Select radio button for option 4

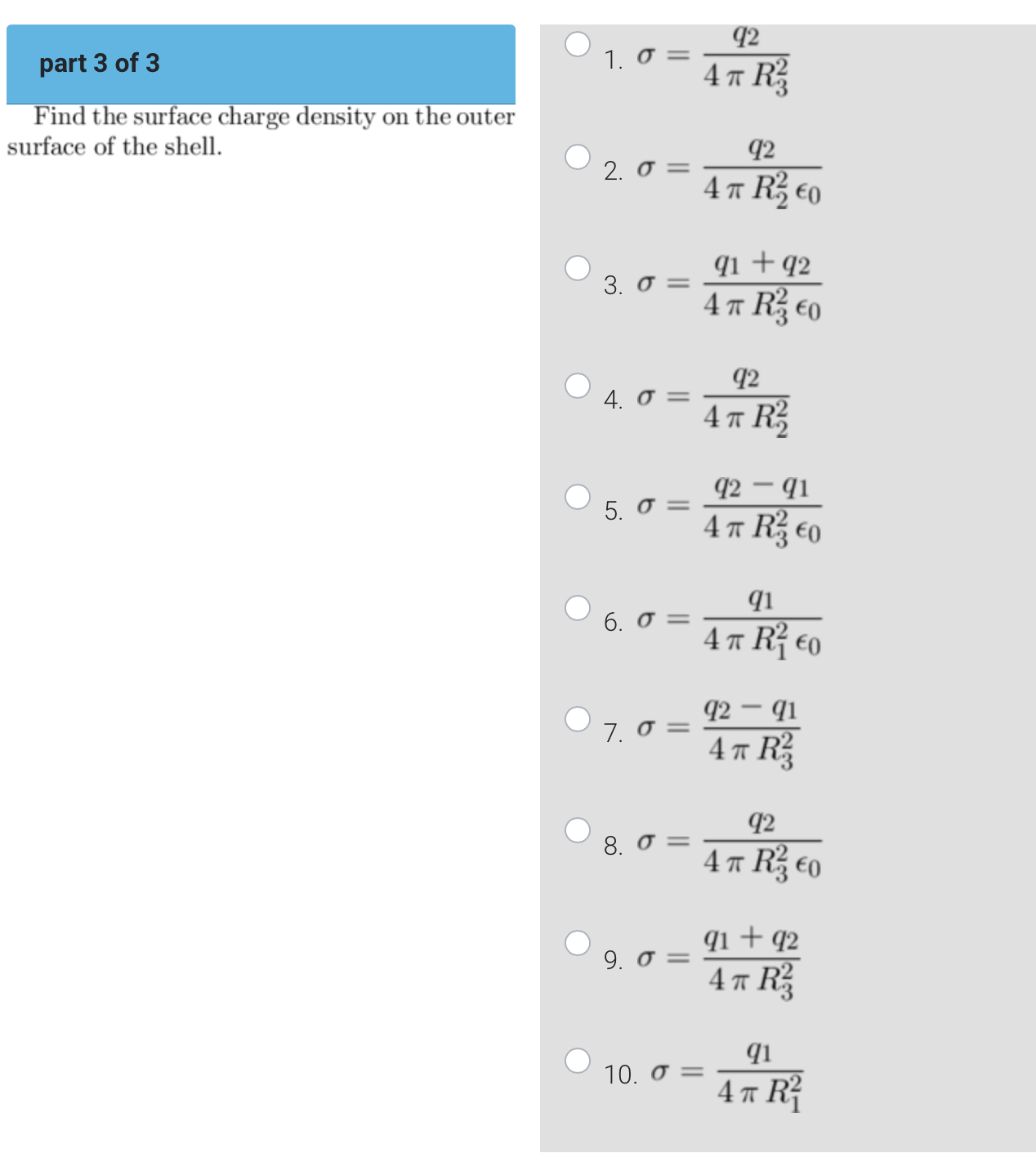tap(577, 385)
